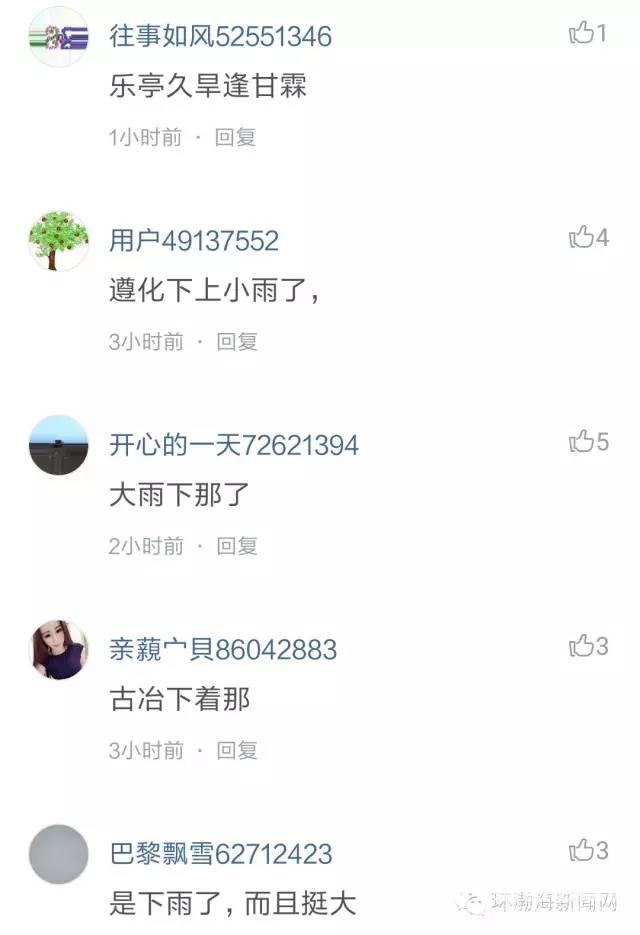Reply to the comment 遵化下上小雨了

pos(237,341)
